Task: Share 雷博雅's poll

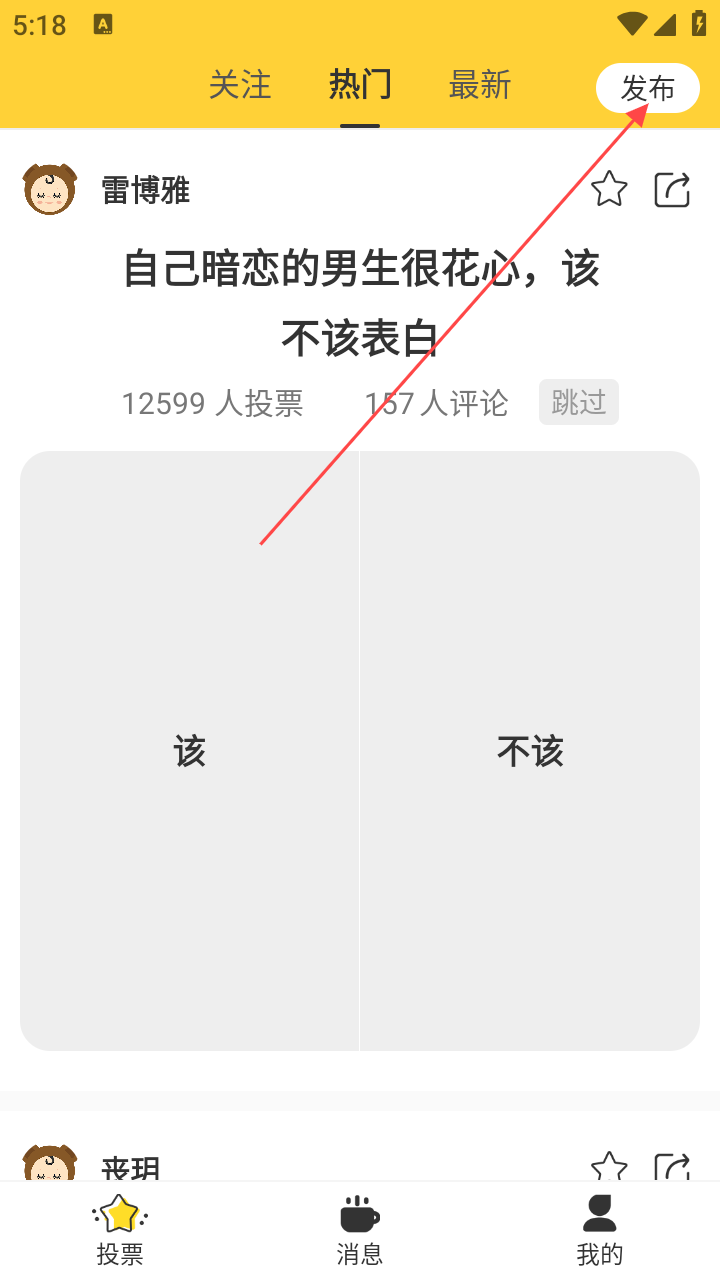Action: (x=672, y=189)
